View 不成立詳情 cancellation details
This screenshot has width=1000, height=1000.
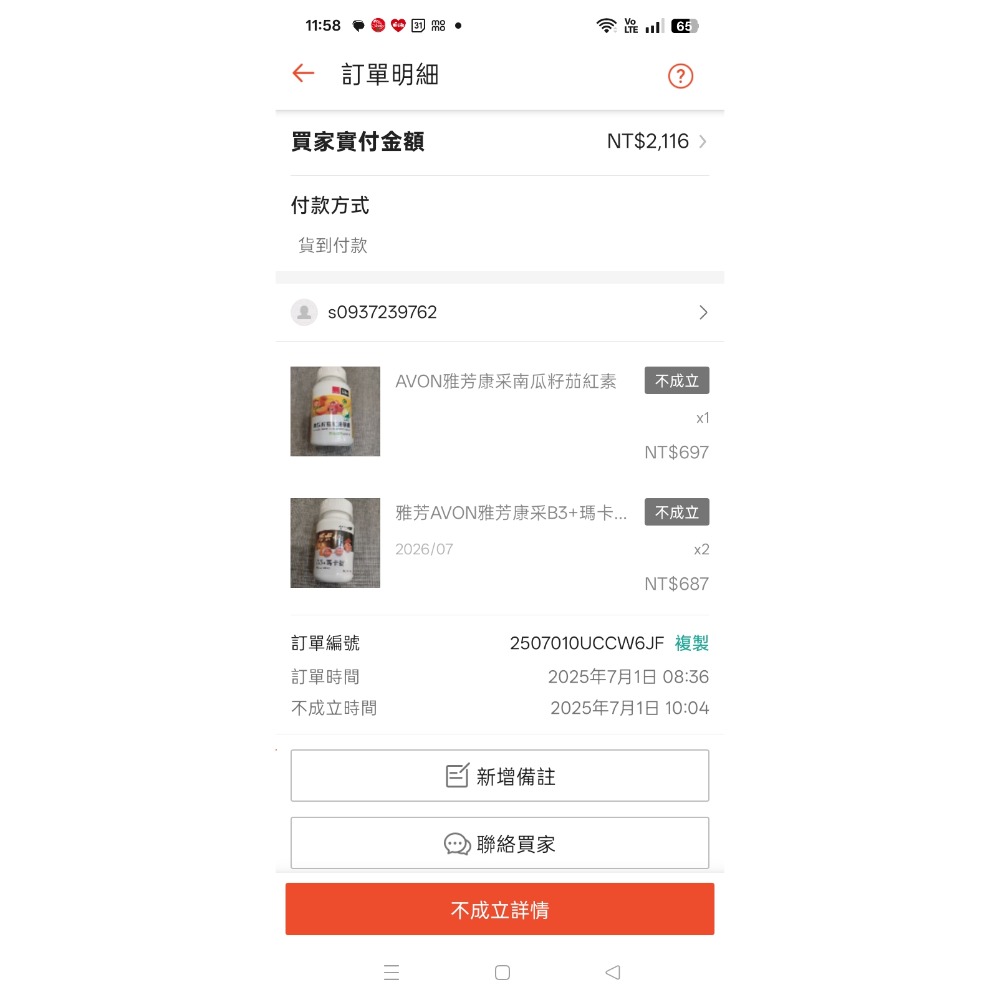[x=499, y=909]
